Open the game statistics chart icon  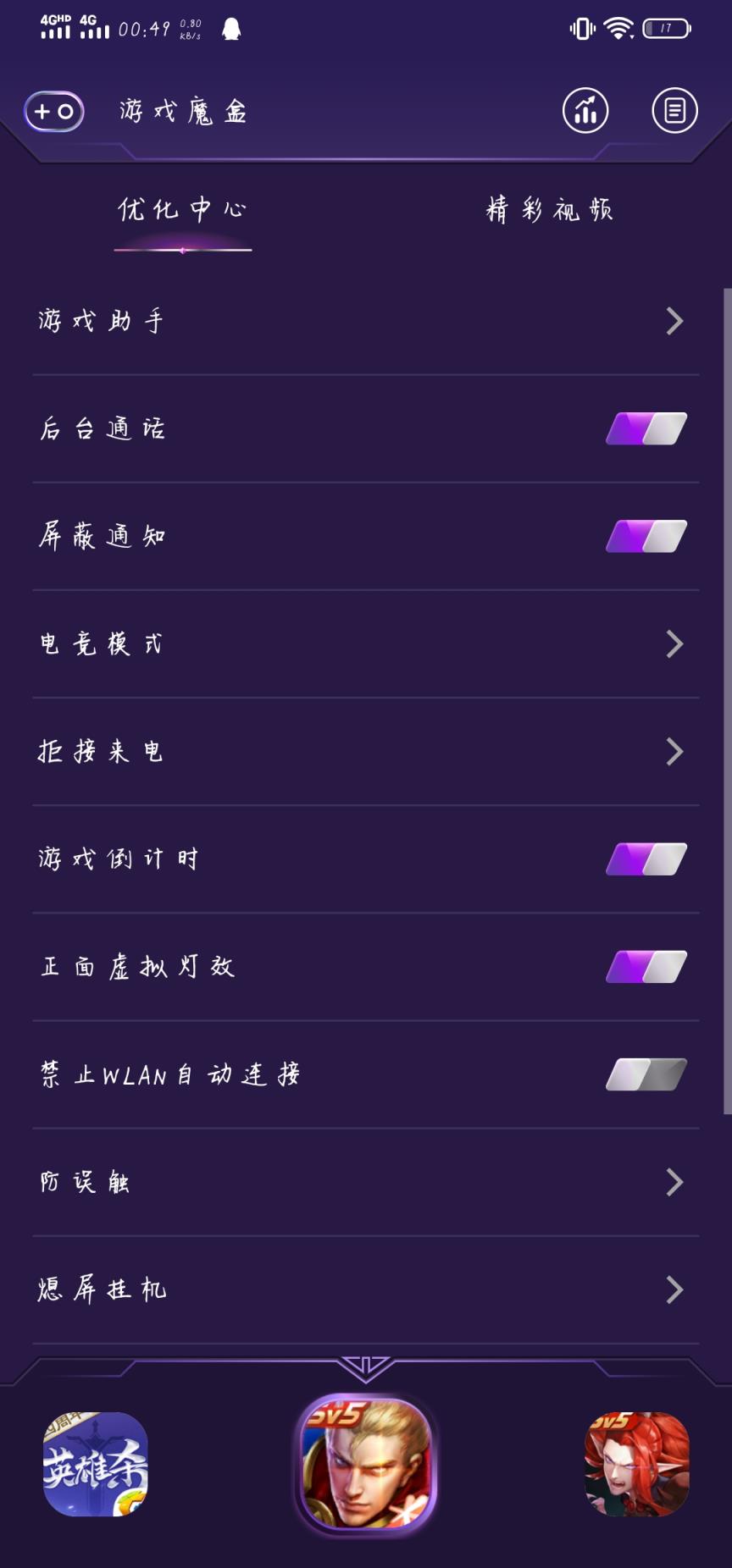click(x=584, y=110)
